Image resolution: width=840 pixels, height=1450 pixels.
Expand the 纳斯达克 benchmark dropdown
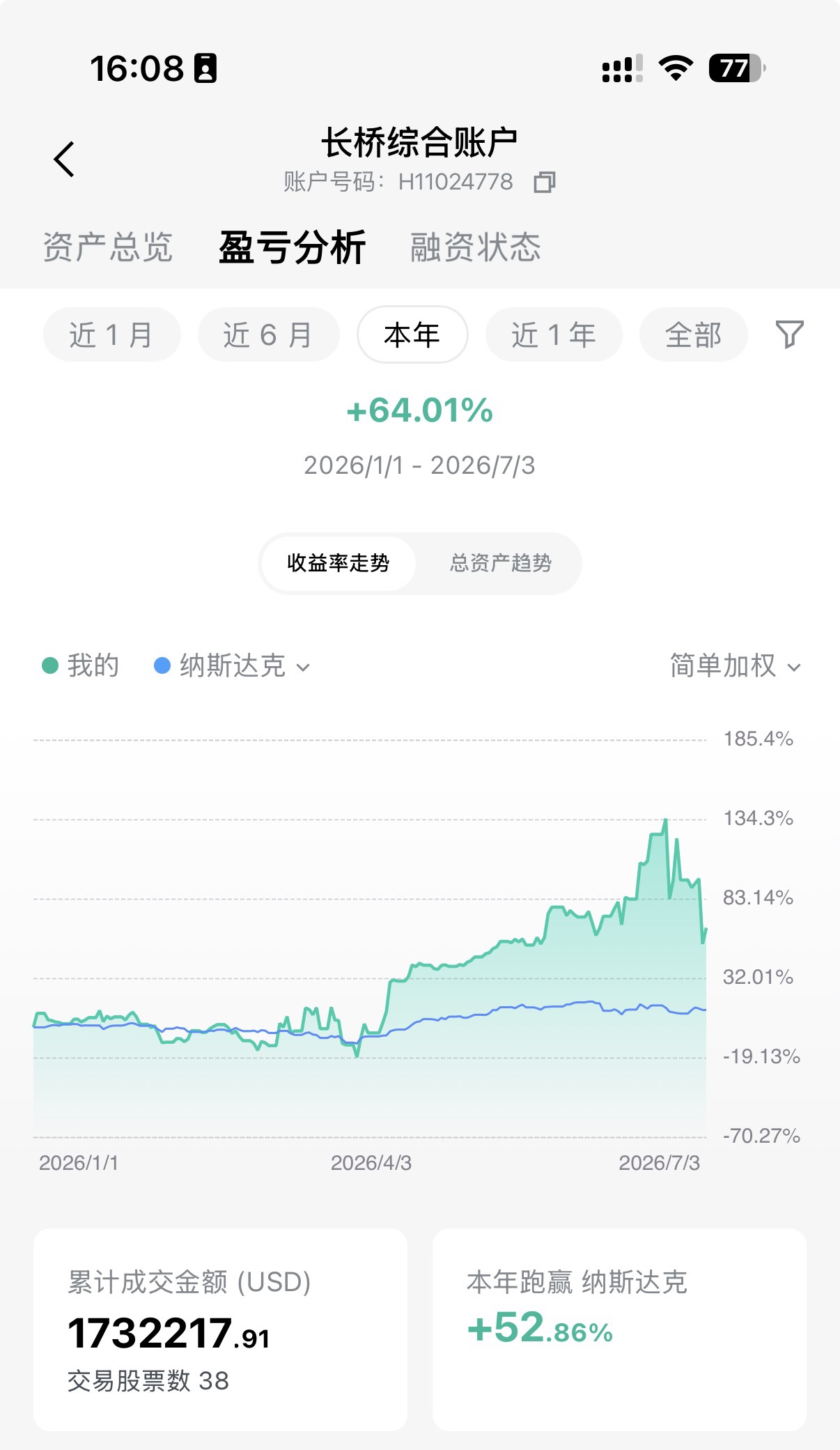click(x=232, y=666)
